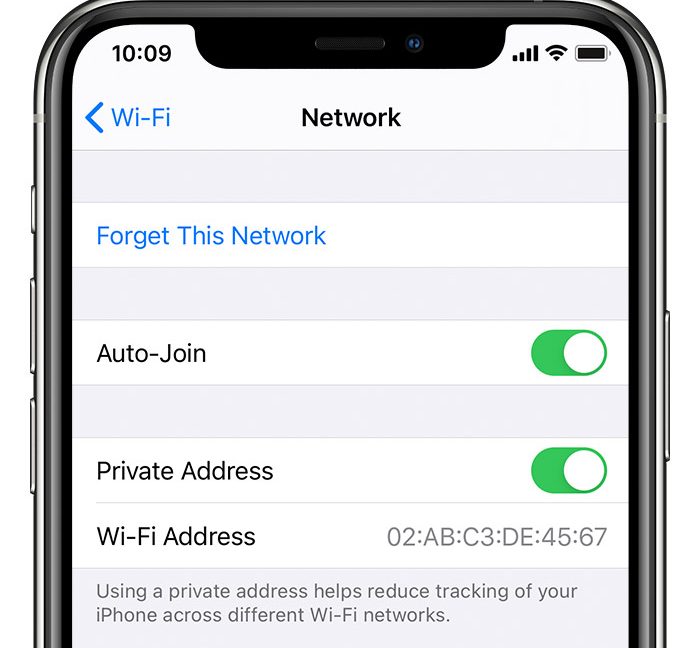This screenshot has height=648, width=700.
Task: Disable the Private Address switch
Action: point(568,471)
